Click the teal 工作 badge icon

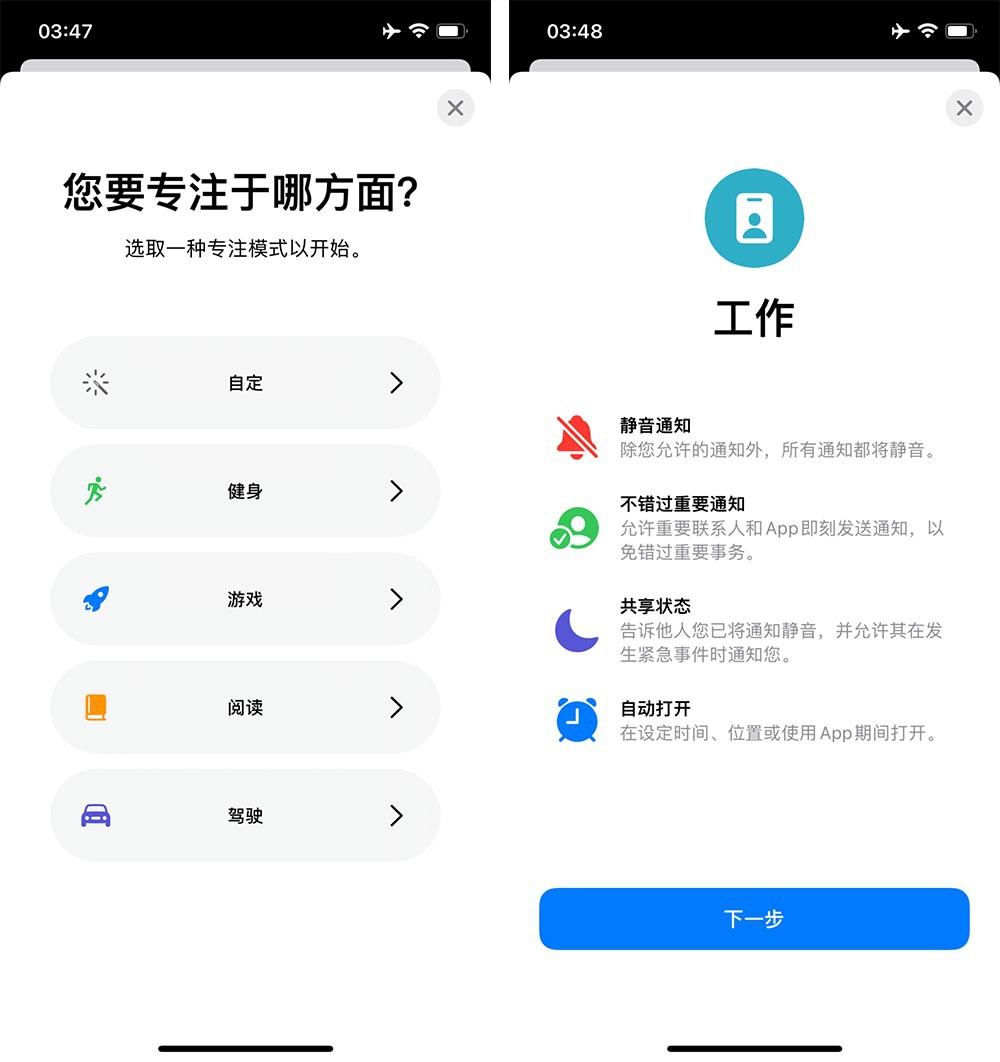[x=754, y=218]
